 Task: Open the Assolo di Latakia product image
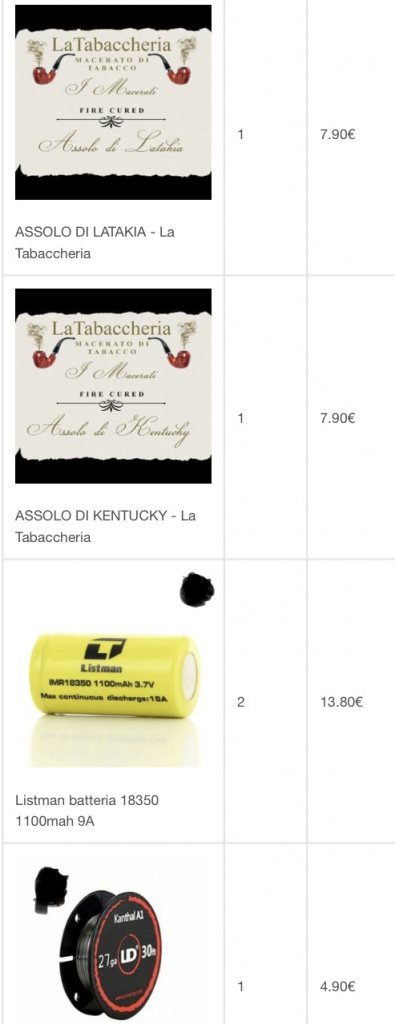[113, 102]
